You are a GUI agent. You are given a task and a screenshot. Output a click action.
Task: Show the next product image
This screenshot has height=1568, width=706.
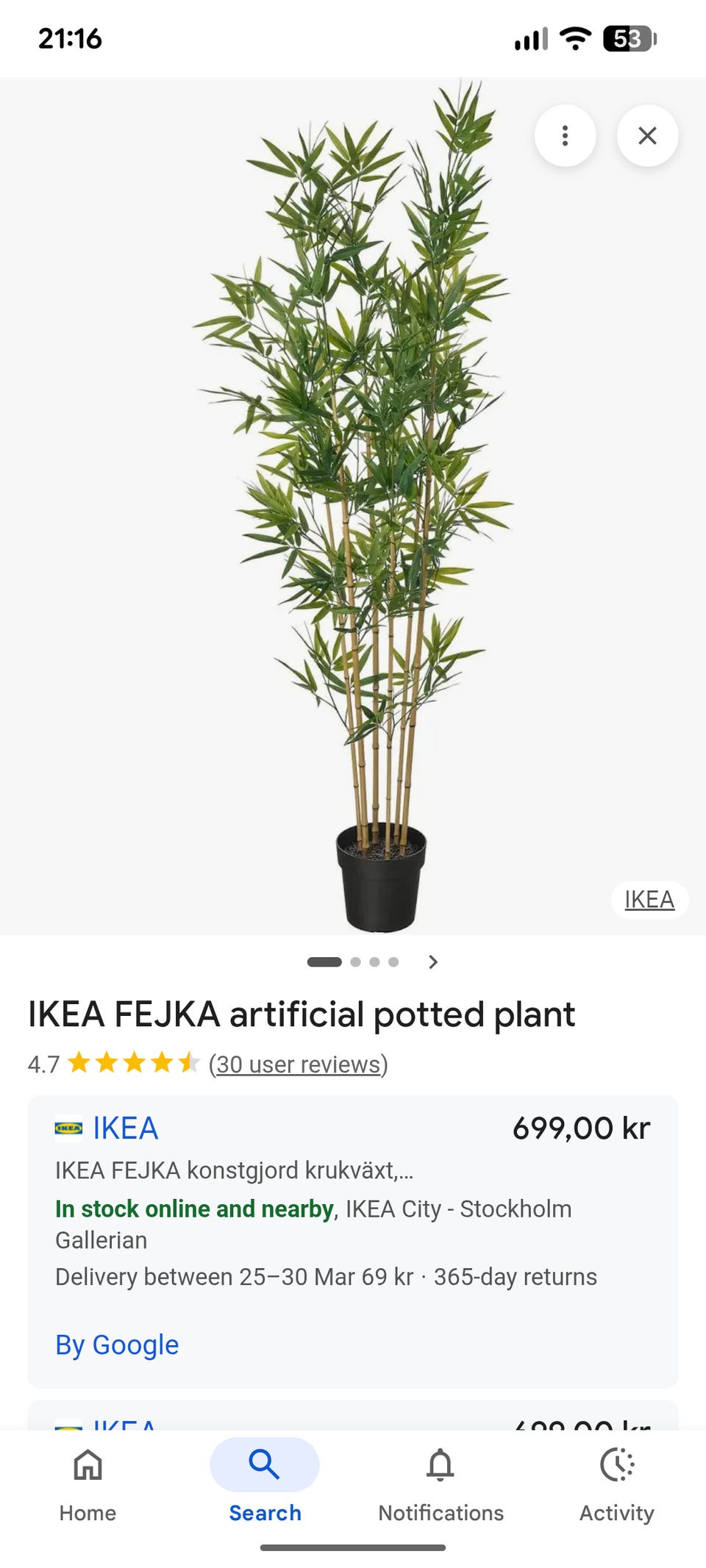(x=433, y=962)
